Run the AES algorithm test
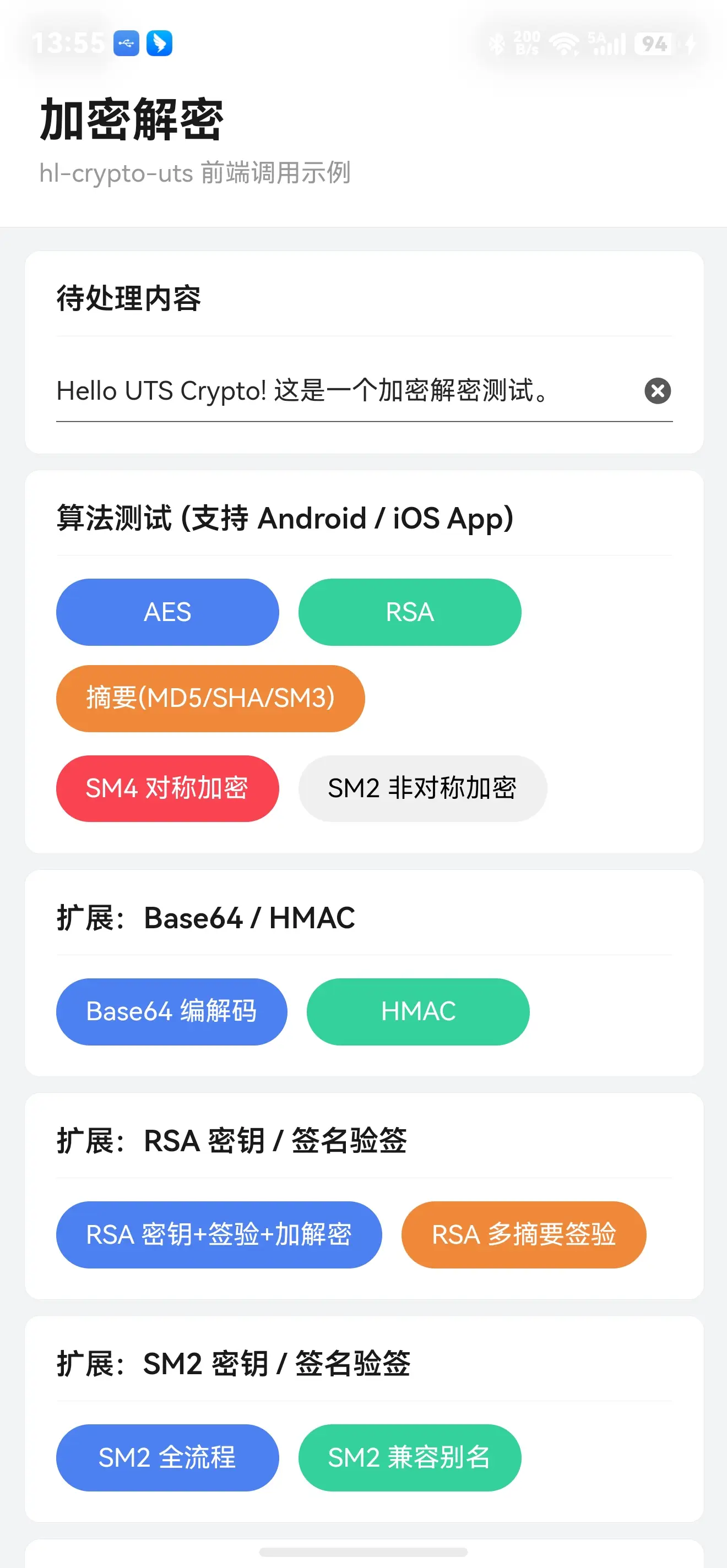727x1568 pixels. (167, 612)
